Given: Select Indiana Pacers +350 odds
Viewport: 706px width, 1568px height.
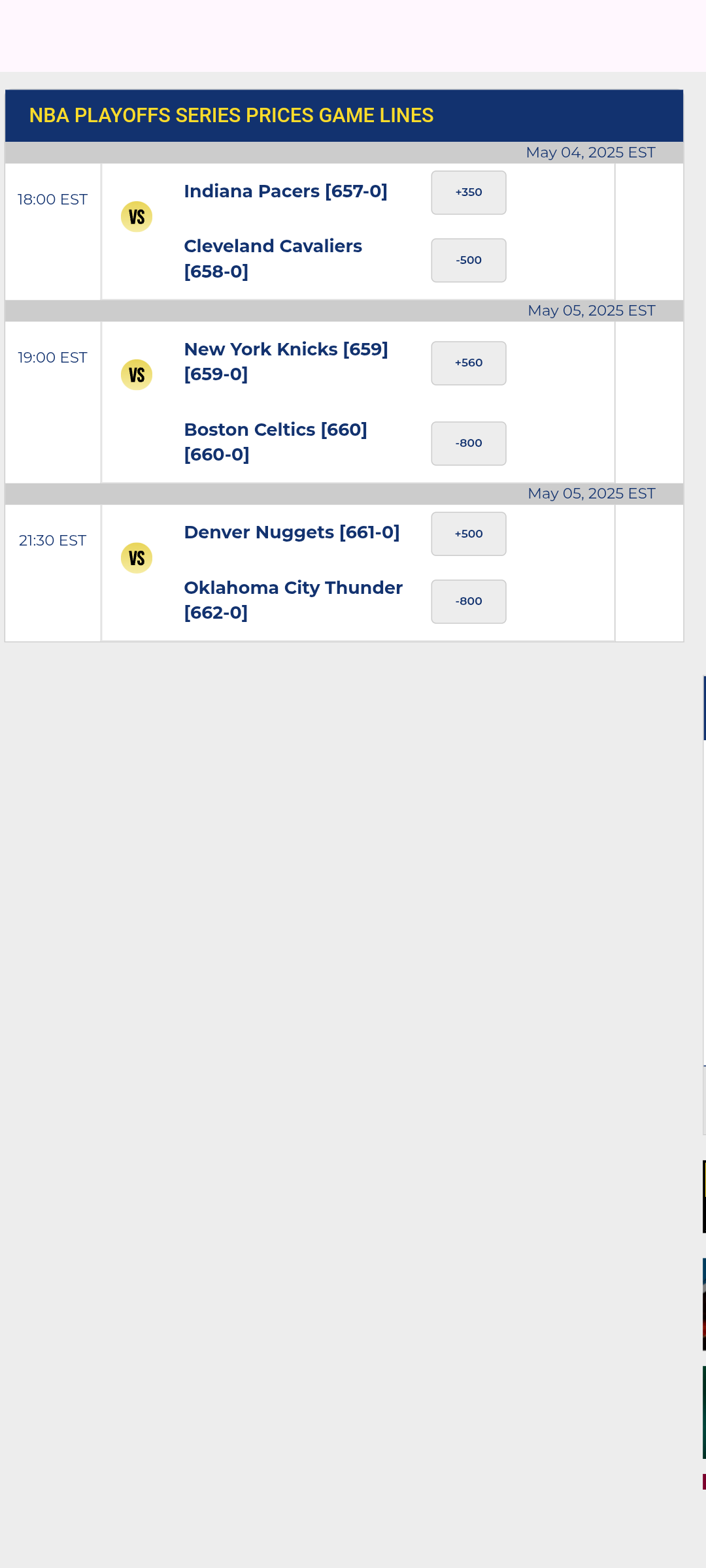Looking at the screenshot, I should click(x=468, y=193).
